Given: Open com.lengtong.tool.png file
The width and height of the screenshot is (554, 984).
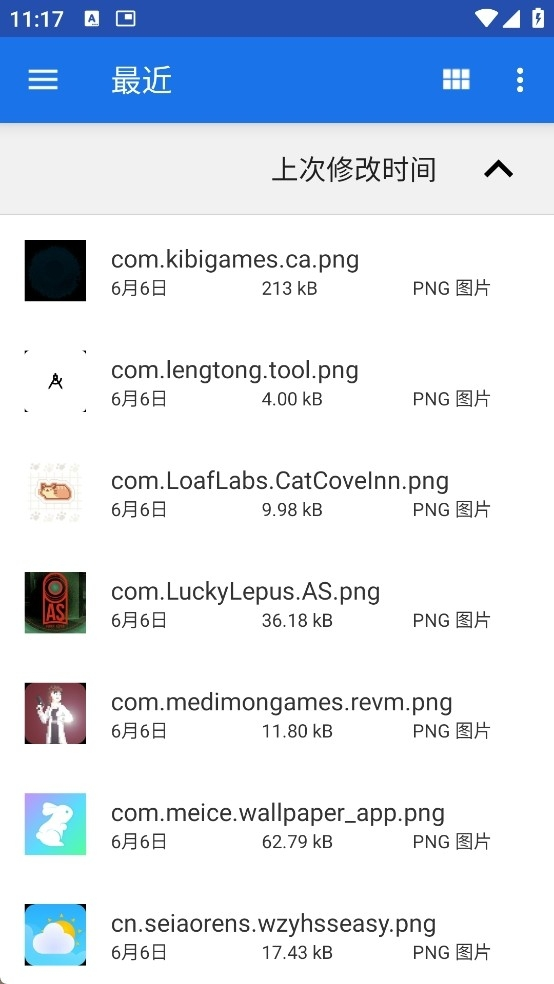Looking at the screenshot, I should coord(277,381).
